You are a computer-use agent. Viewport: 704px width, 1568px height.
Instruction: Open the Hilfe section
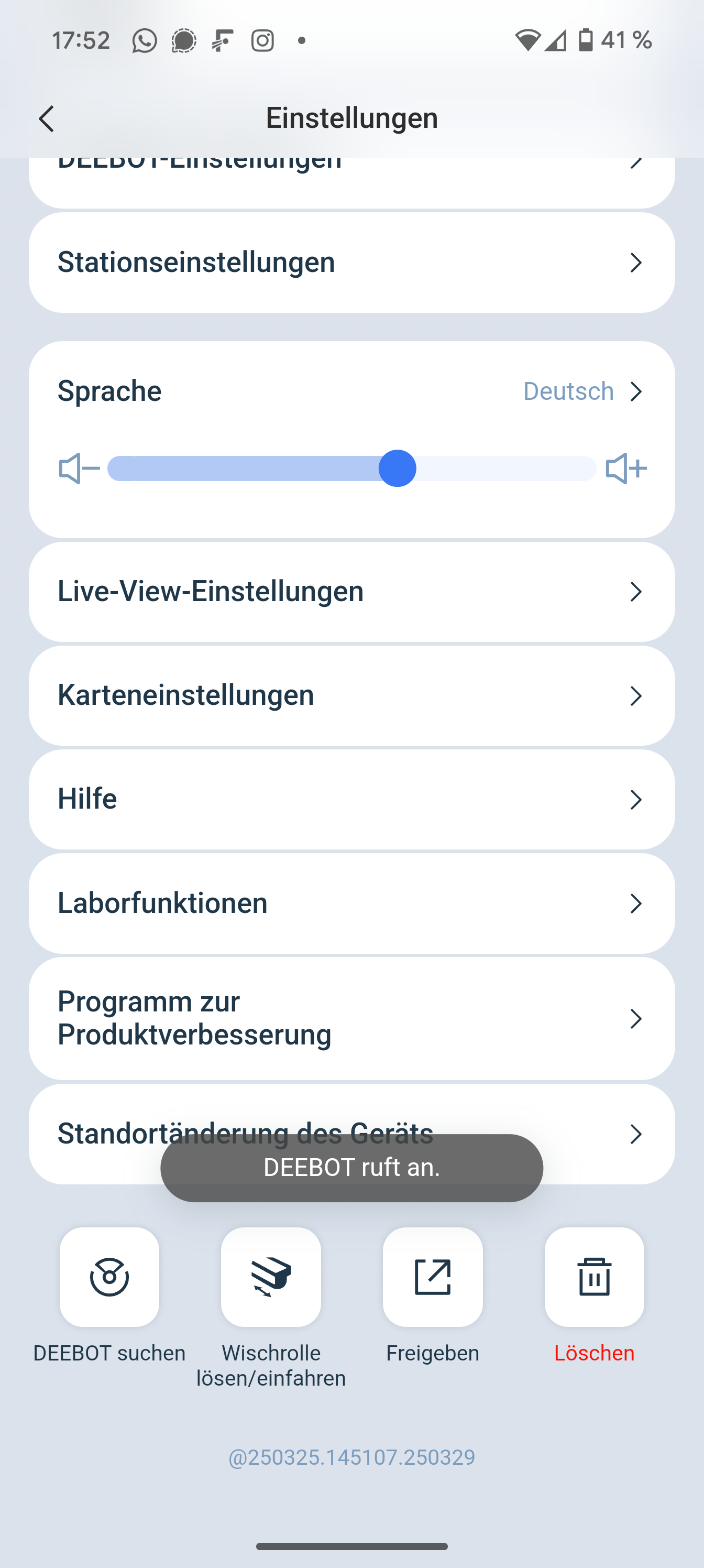351,799
